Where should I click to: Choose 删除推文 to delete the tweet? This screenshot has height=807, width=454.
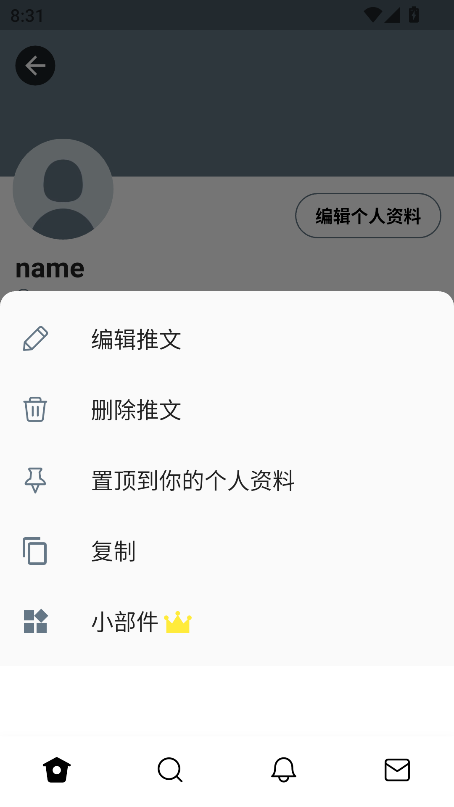[x=227, y=410]
